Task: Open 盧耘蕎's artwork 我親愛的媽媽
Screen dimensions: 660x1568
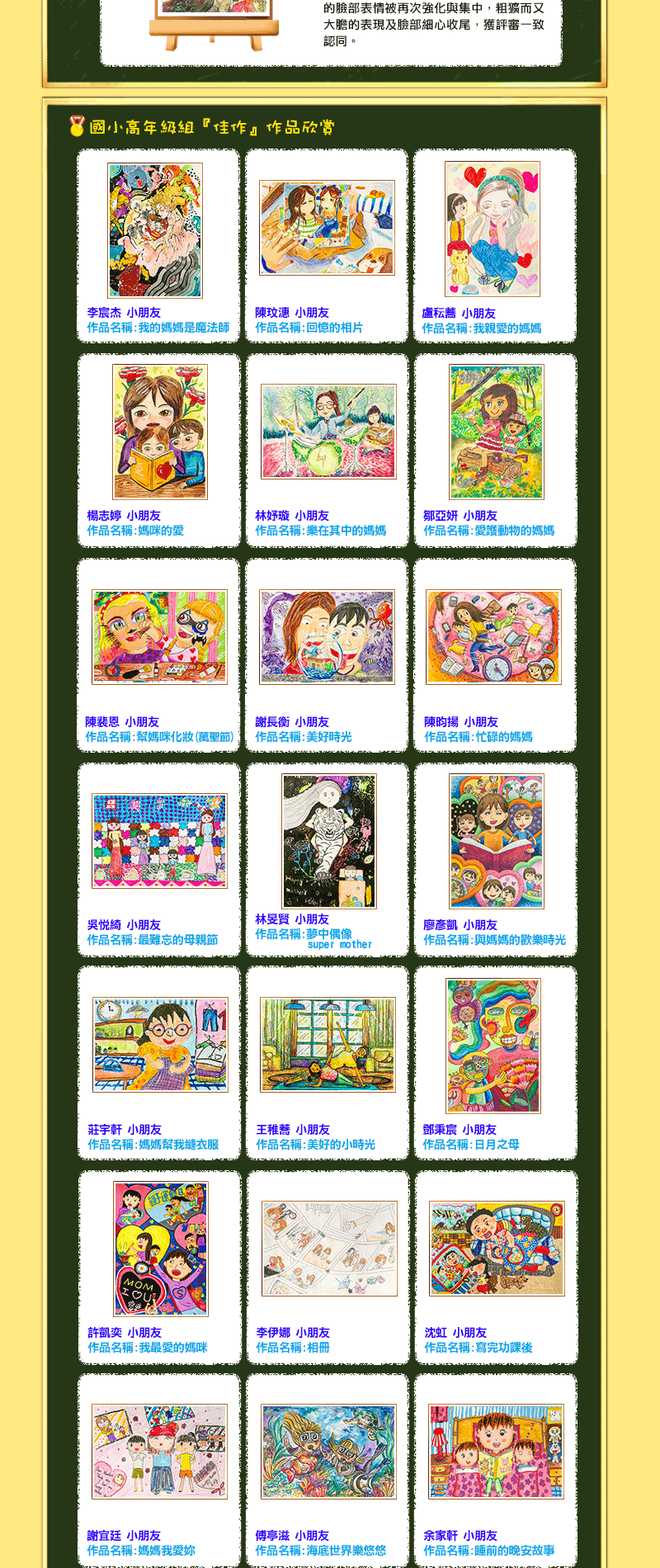Action: tap(493, 229)
